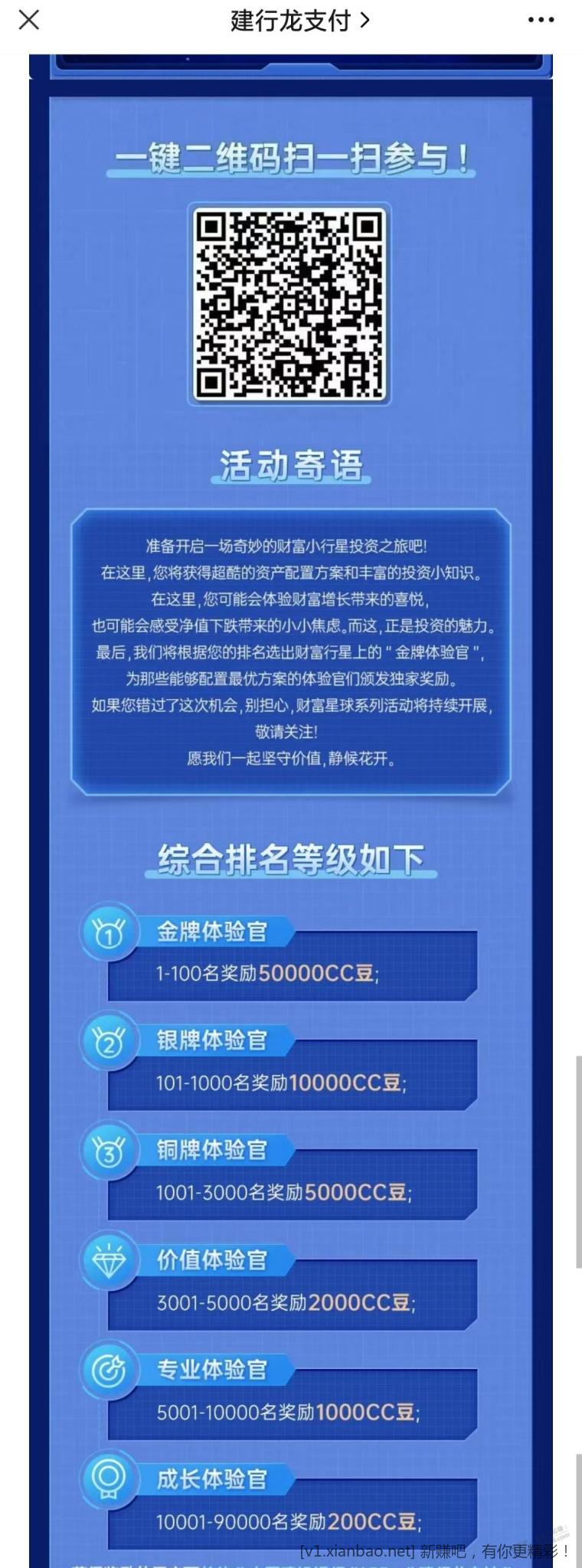Open the 建行龙支付 account title link
The height and width of the screenshot is (1568, 582).
(x=299, y=21)
